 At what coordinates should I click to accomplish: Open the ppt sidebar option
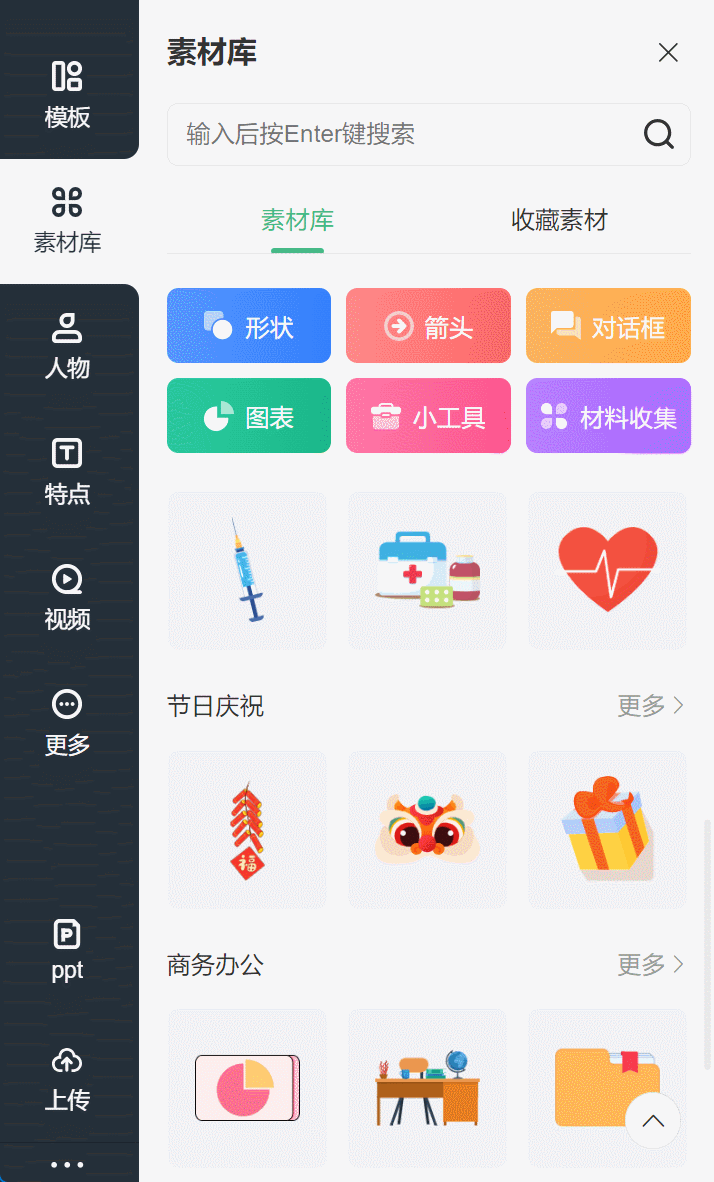click(68, 951)
